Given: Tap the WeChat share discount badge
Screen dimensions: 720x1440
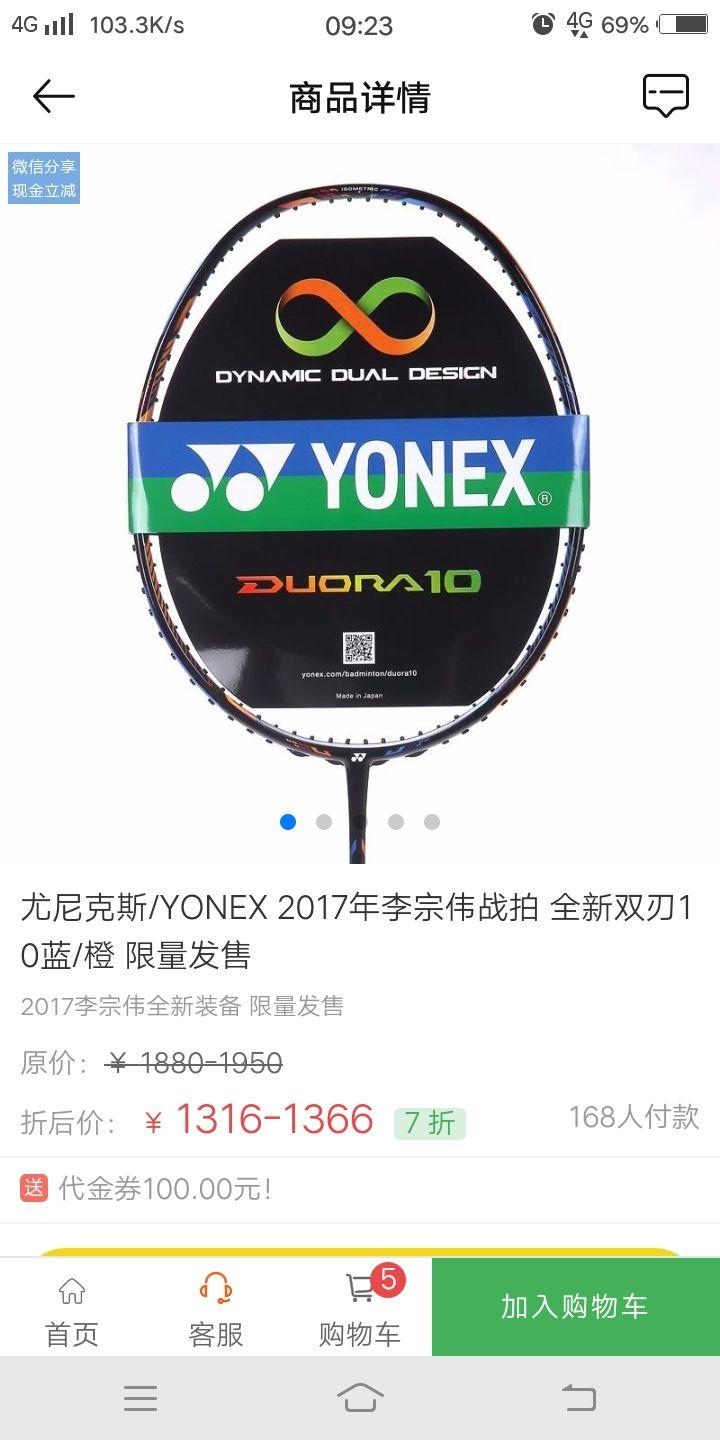Looking at the screenshot, I should (44, 178).
